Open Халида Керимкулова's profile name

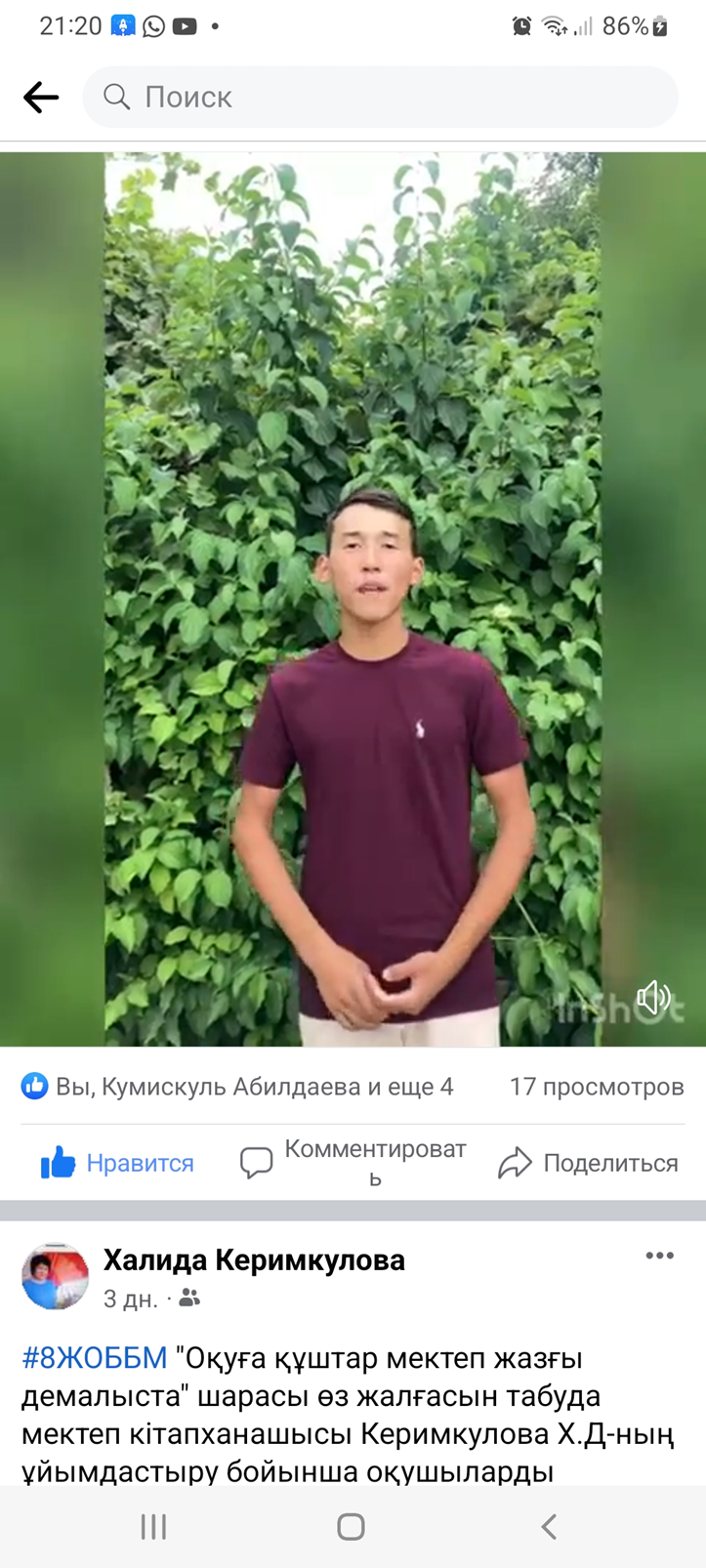click(x=254, y=1259)
